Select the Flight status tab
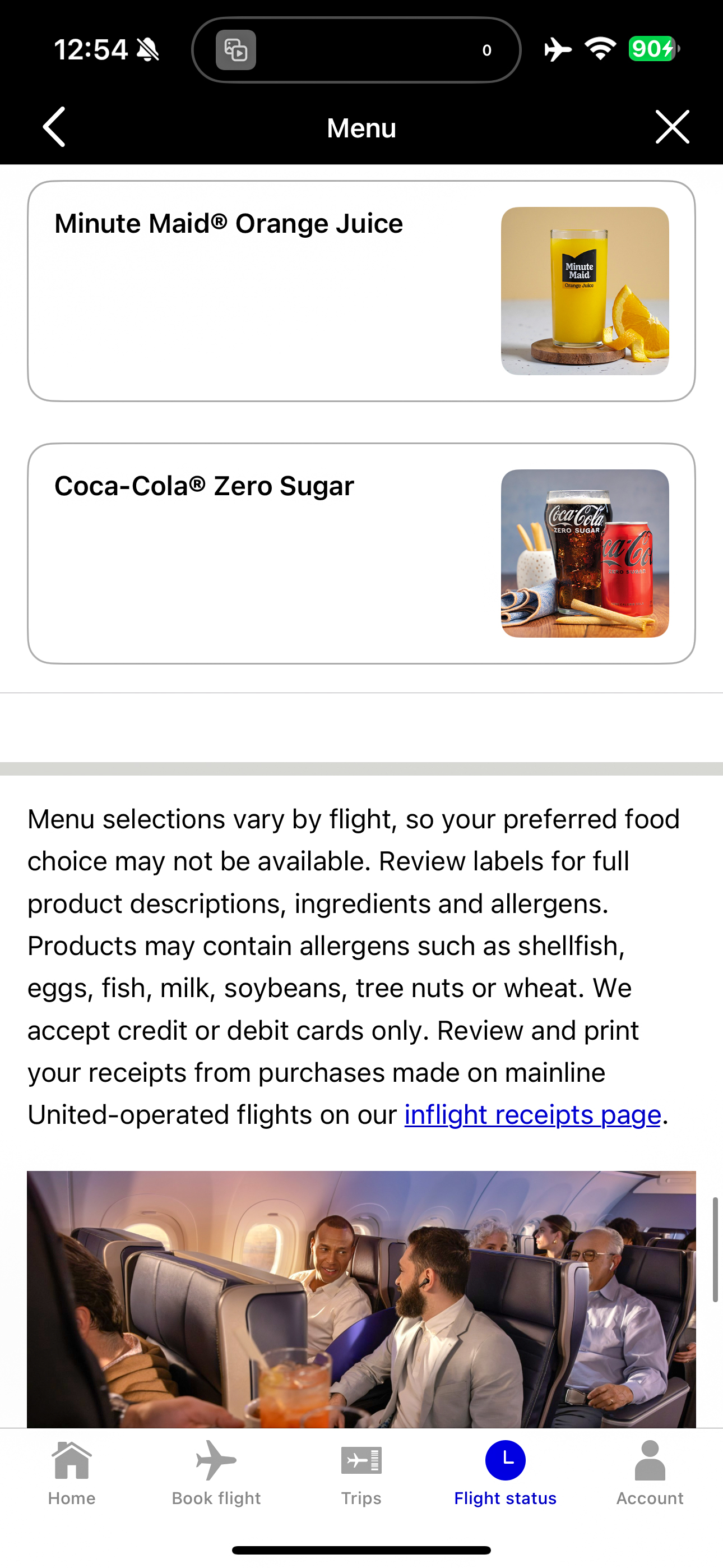Image resolution: width=723 pixels, height=1568 pixels. click(505, 1473)
